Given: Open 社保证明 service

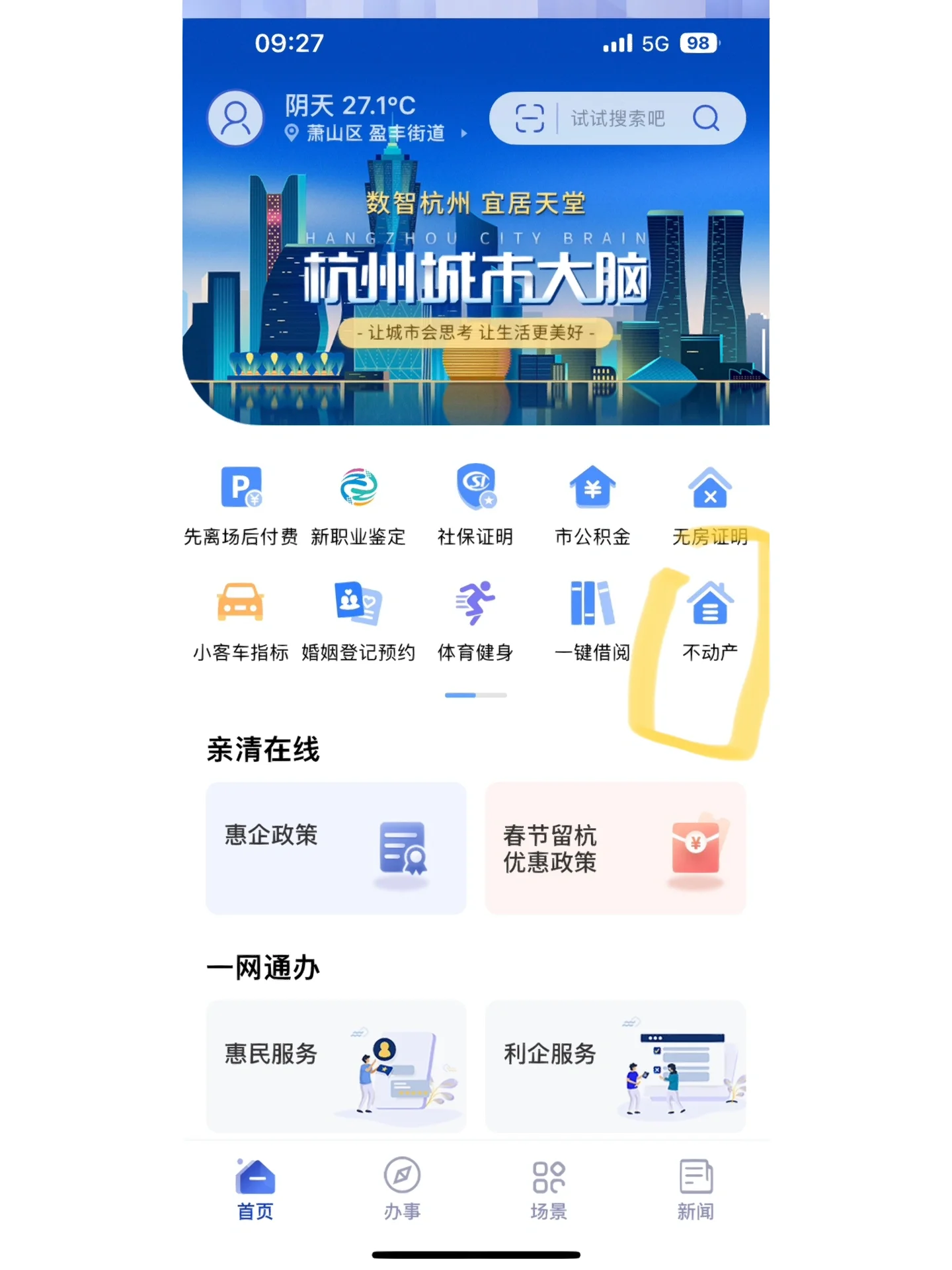Looking at the screenshot, I should pos(475,504).
